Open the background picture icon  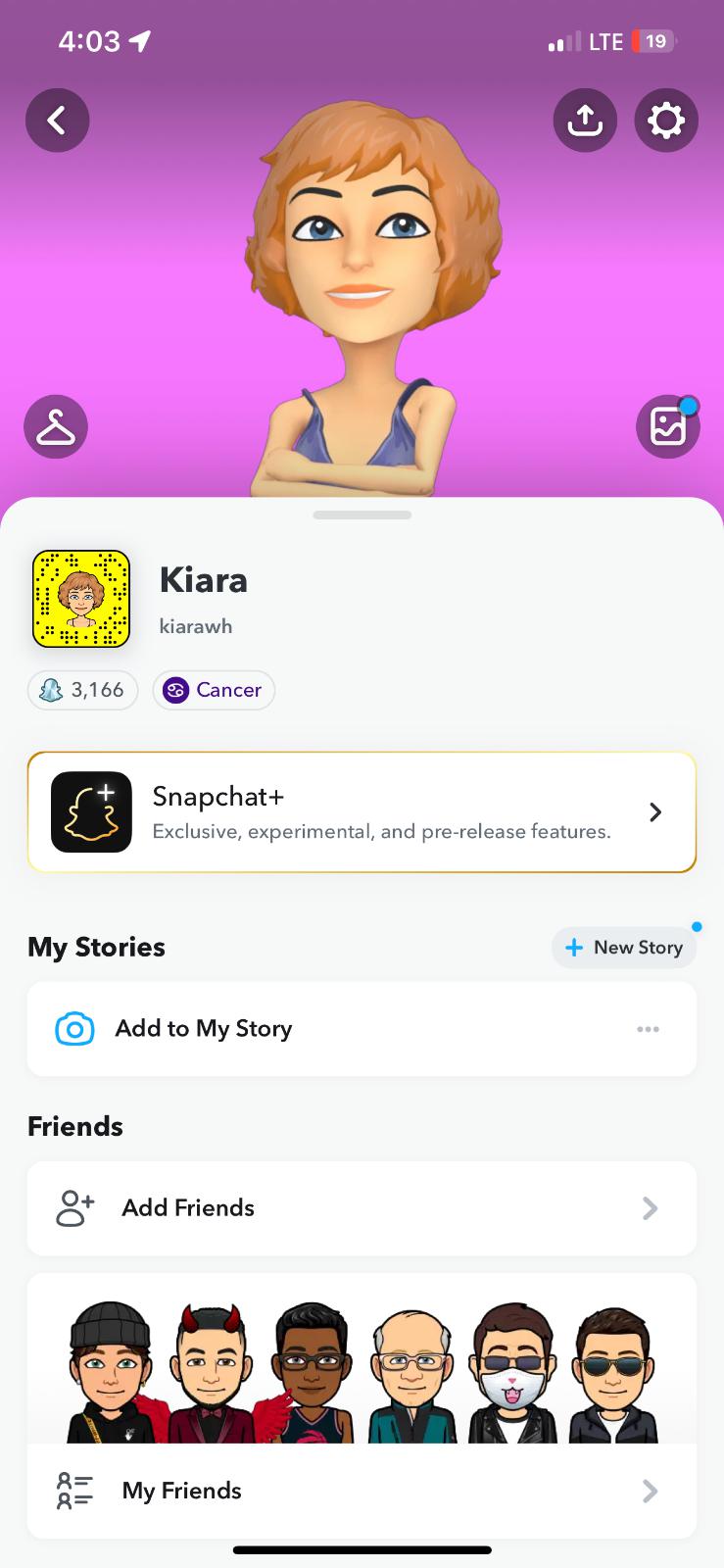coord(668,427)
